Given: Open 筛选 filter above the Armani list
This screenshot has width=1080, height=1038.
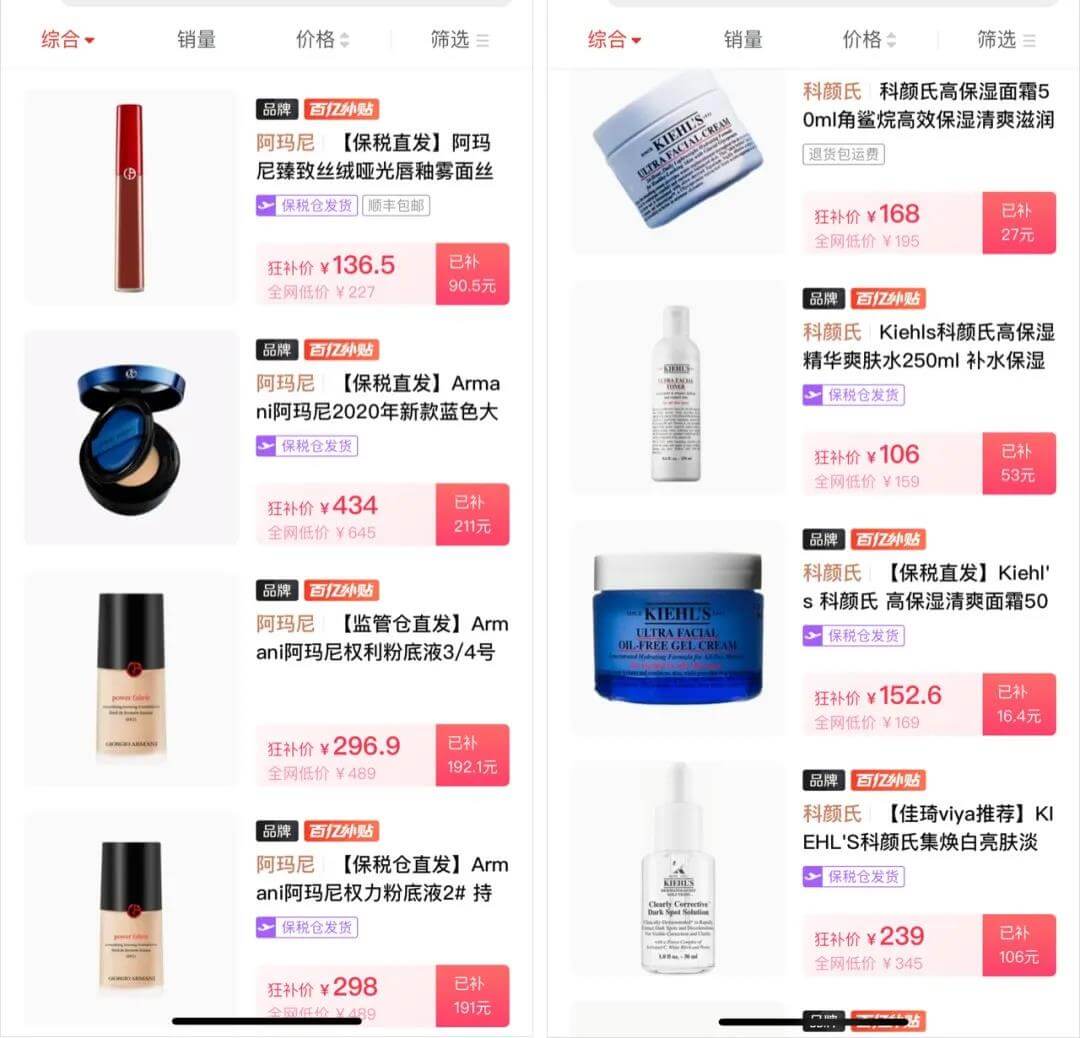Looking at the screenshot, I should (x=459, y=40).
